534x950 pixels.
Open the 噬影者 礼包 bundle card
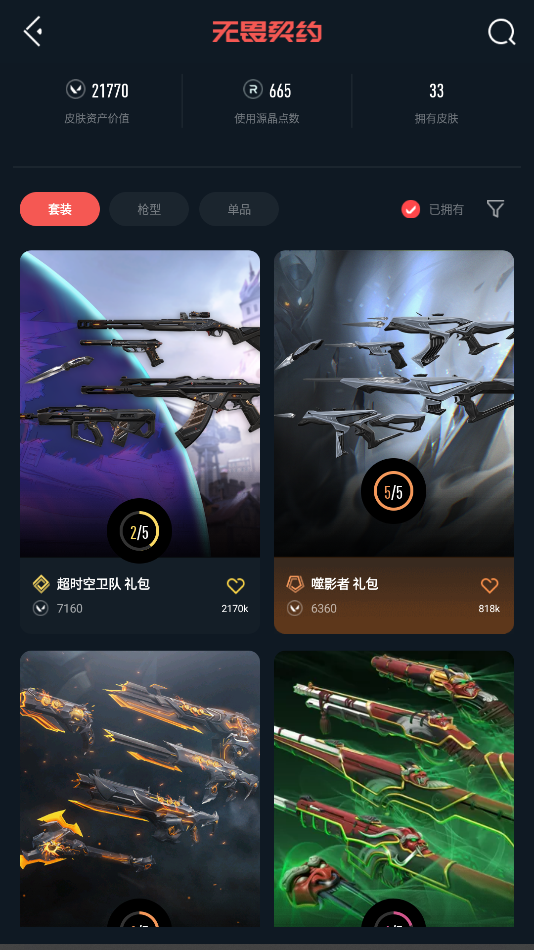click(x=394, y=442)
